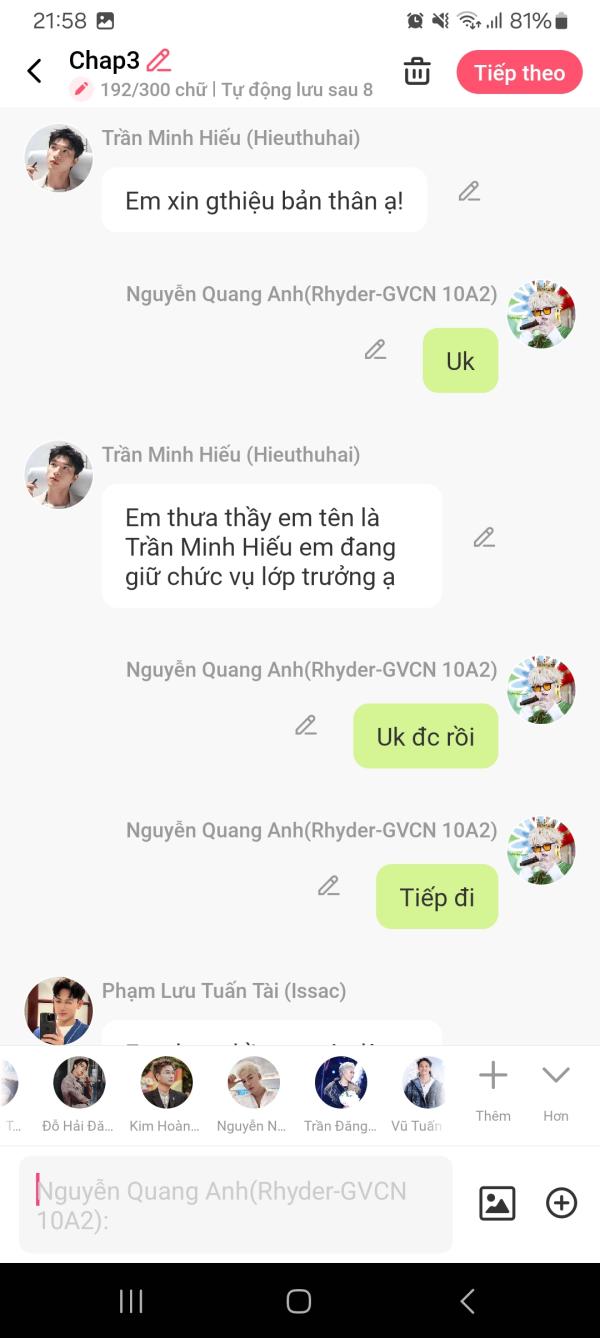
Task: Focus the message input field
Action: tap(236, 1205)
